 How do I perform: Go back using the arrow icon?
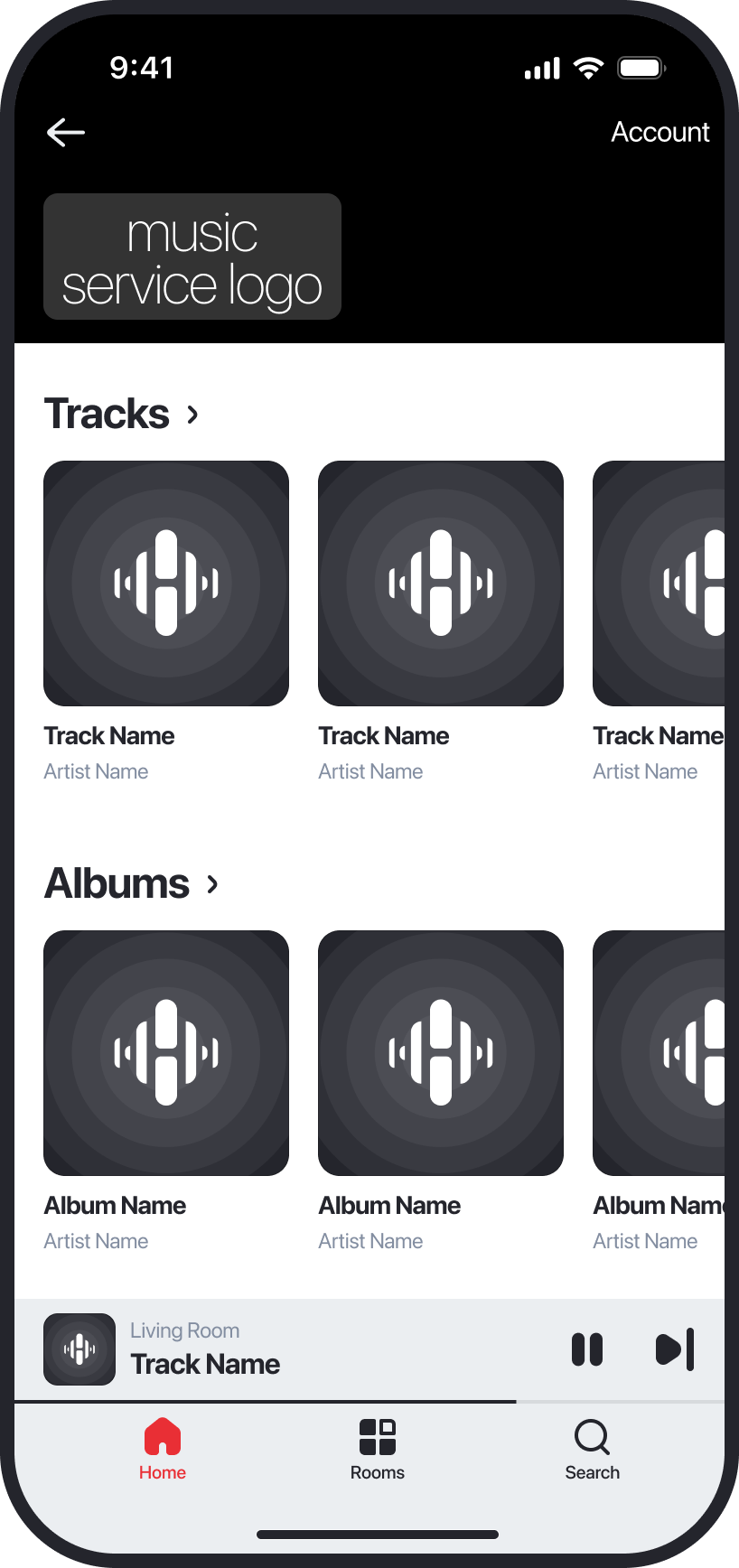[66, 132]
